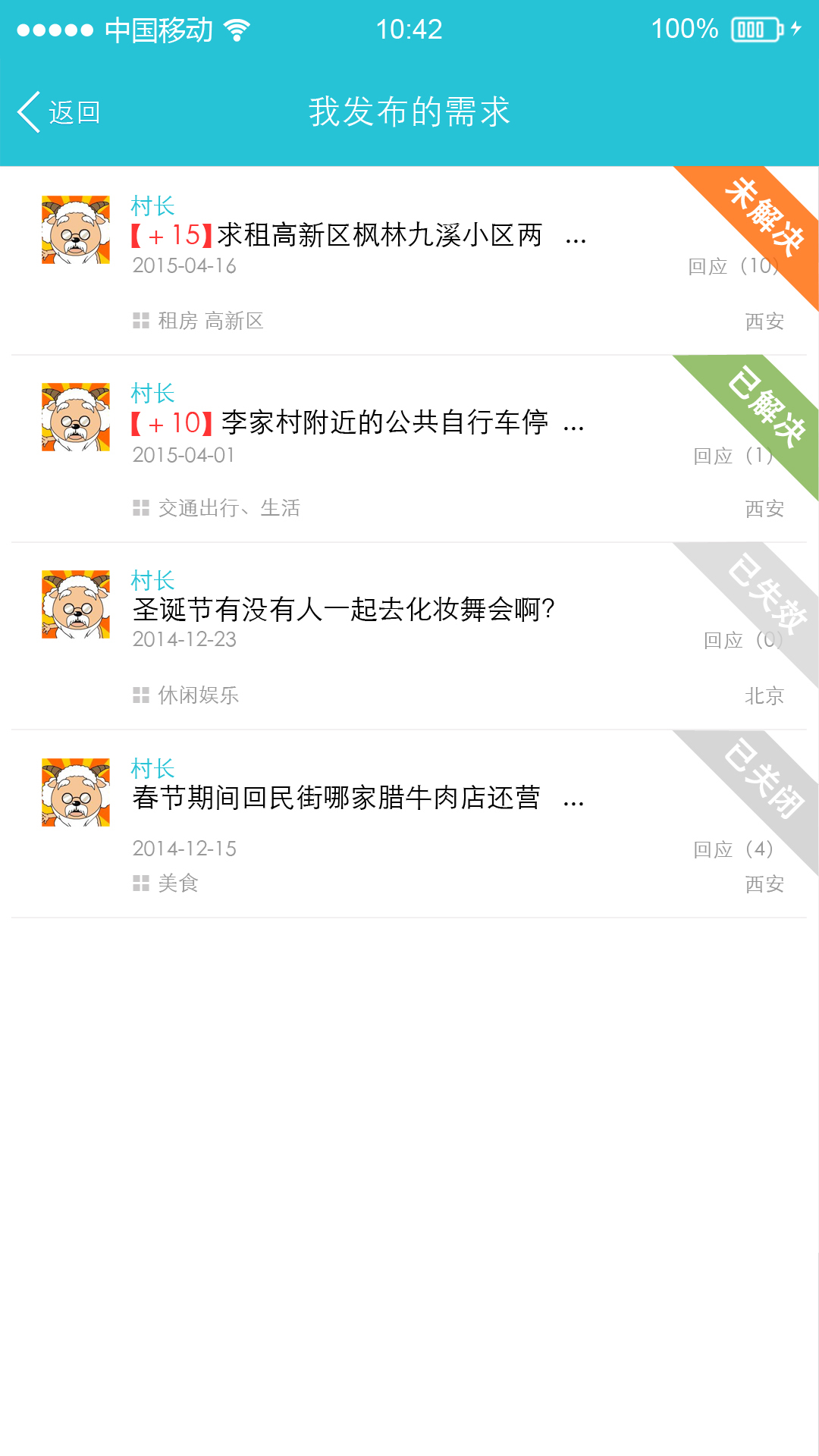819x1456 pixels.
Task: Open the 圣诞节化妆舞会 request
Action: tap(344, 610)
